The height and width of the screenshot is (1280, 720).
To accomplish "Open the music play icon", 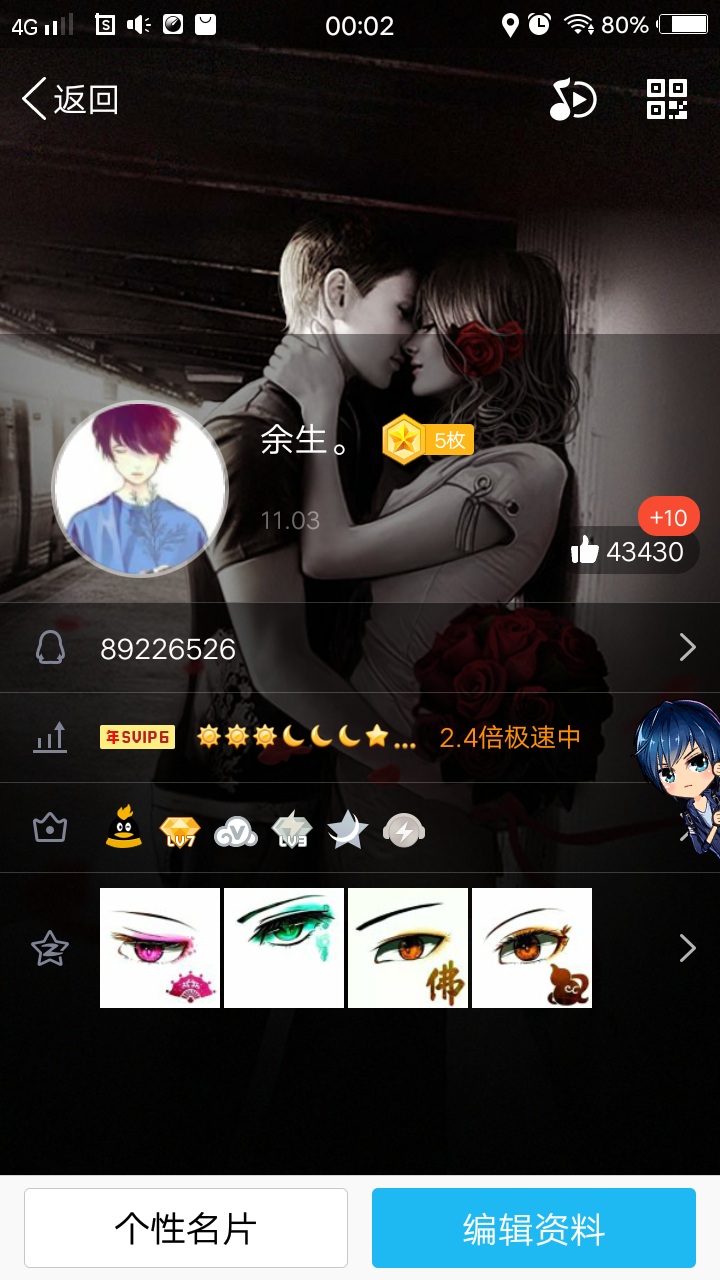I will click(573, 99).
